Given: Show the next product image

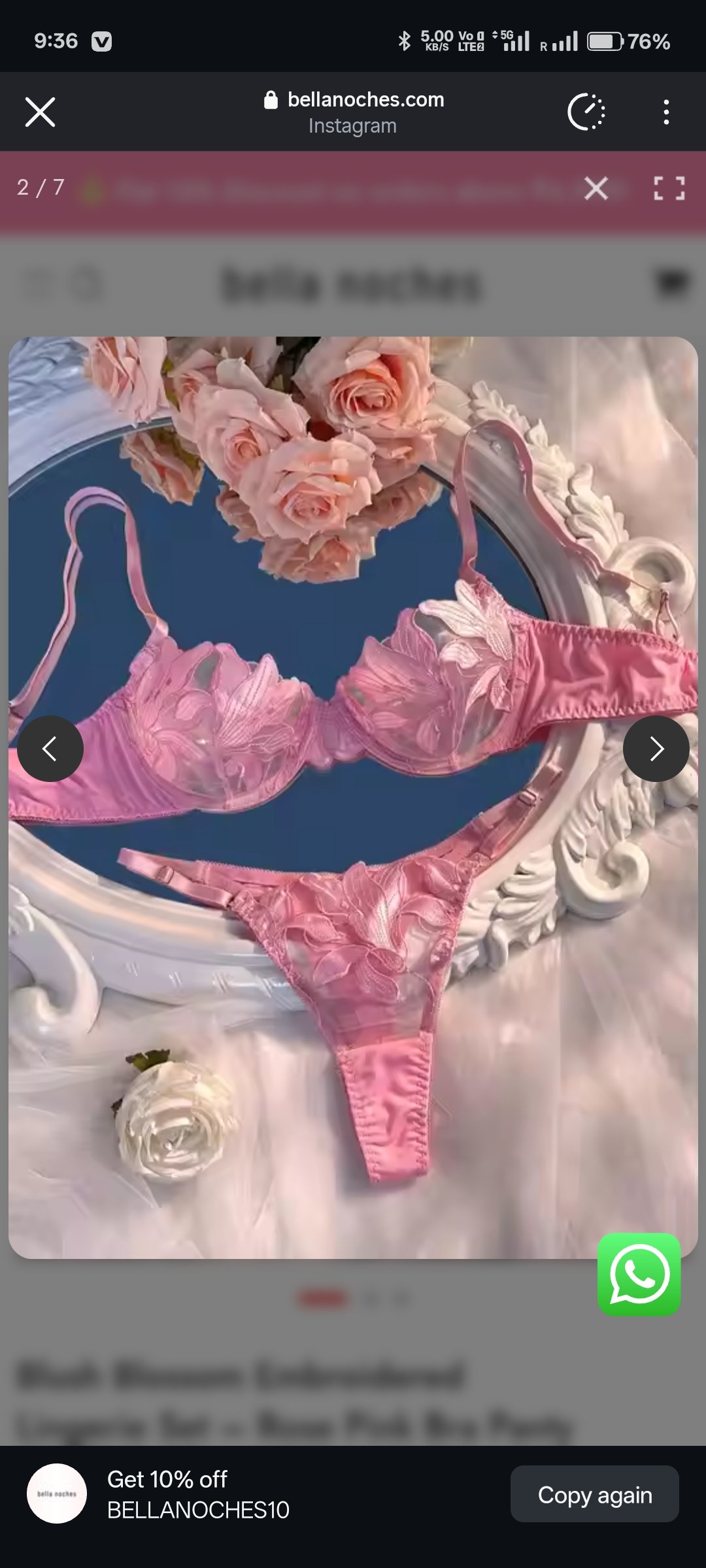Looking at the screenshot, I should [656, 749].
